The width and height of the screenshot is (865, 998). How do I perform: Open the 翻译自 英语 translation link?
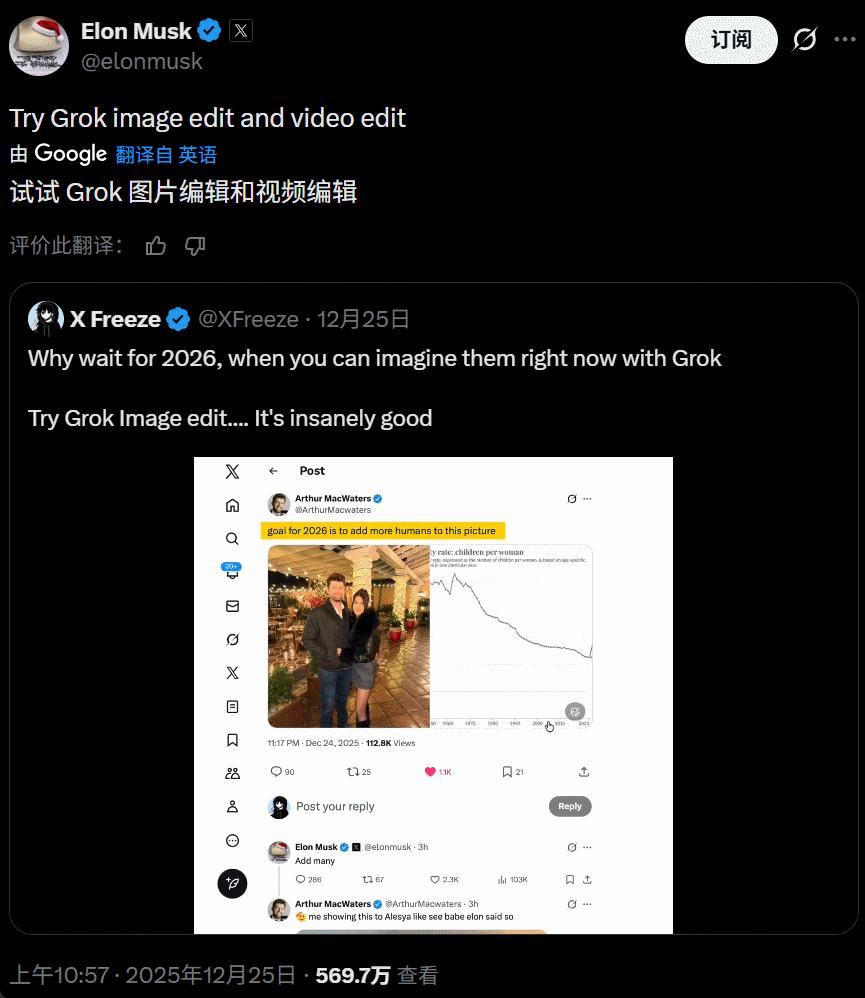tap(166, 154)
